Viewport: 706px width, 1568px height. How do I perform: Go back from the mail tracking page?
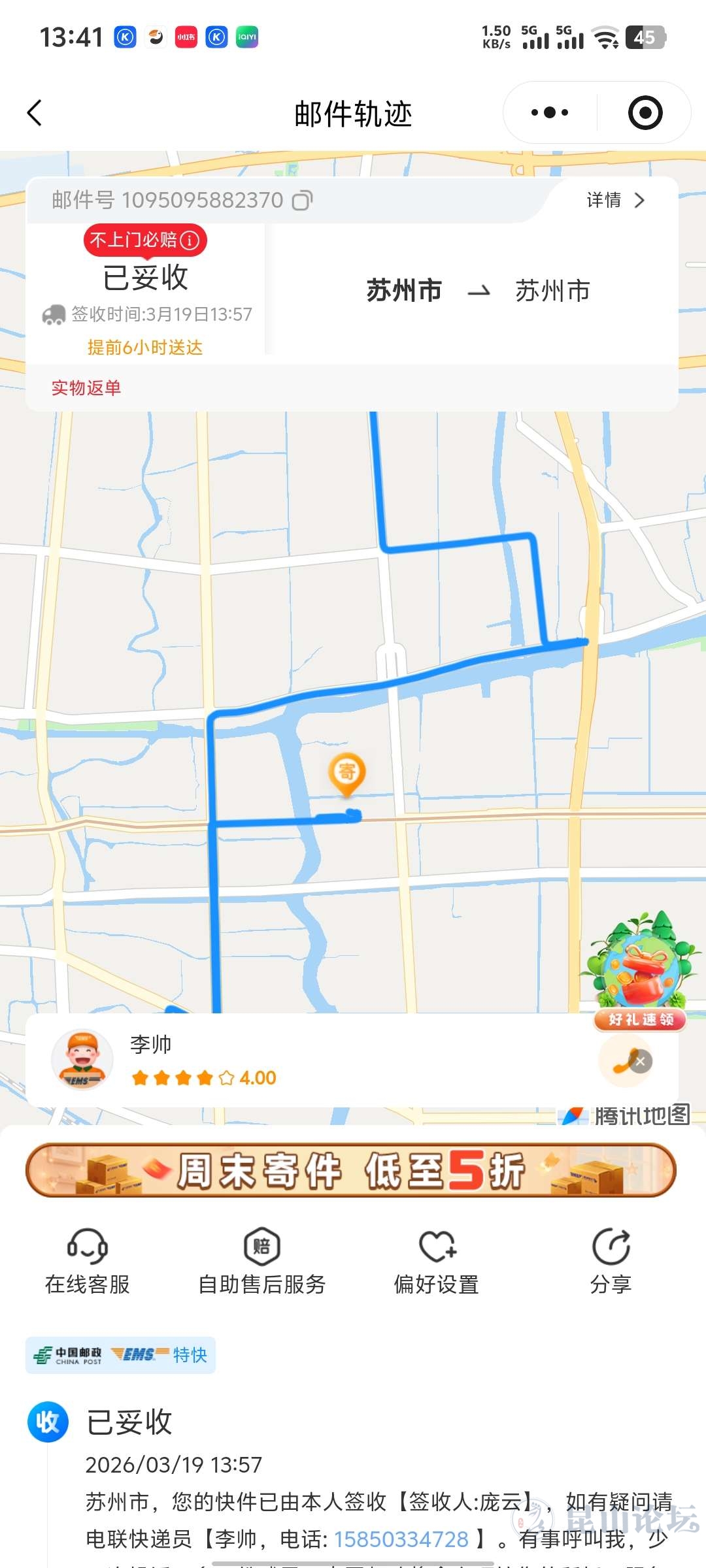(x=35, y=113)
